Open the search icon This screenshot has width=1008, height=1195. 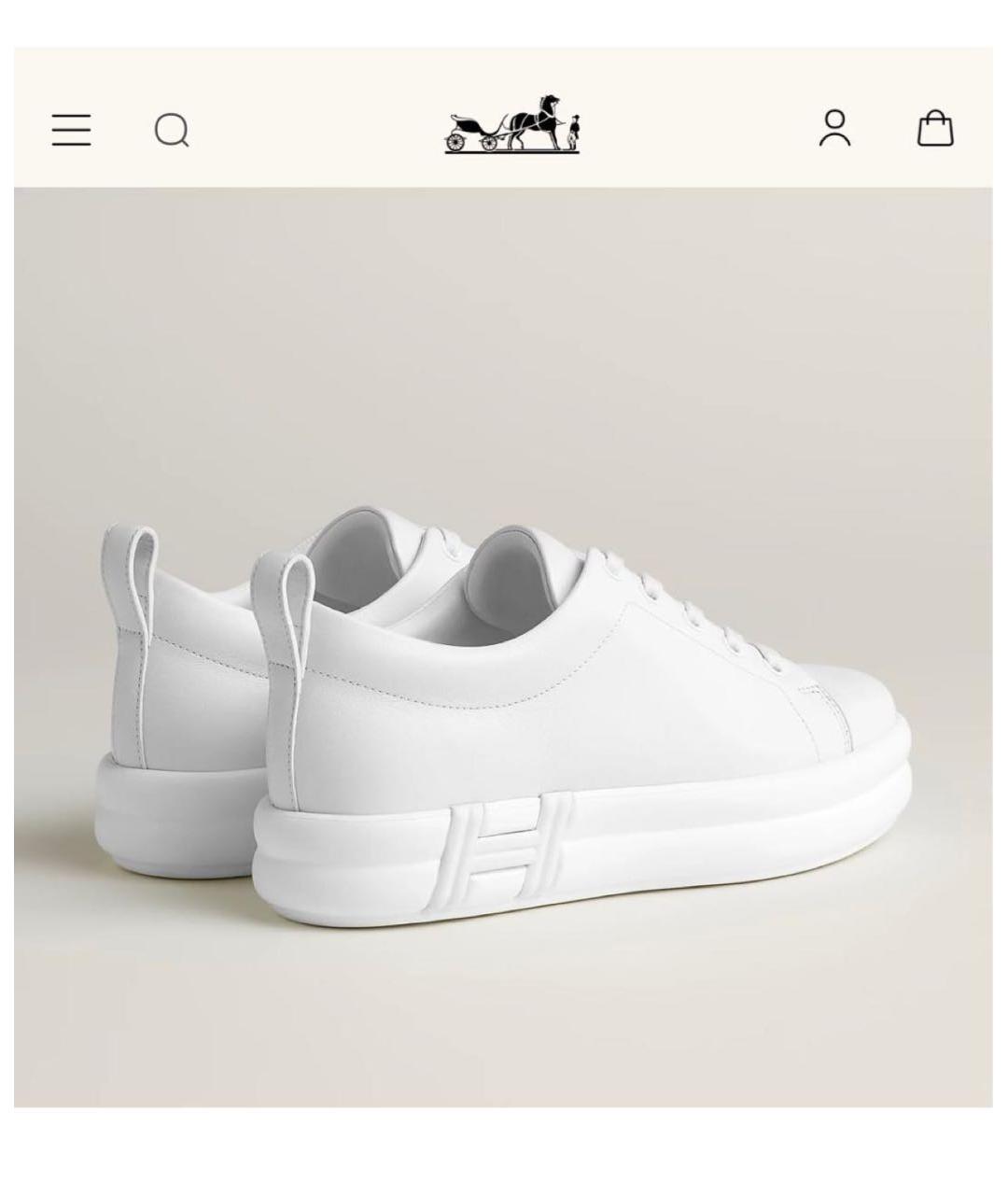172,130
